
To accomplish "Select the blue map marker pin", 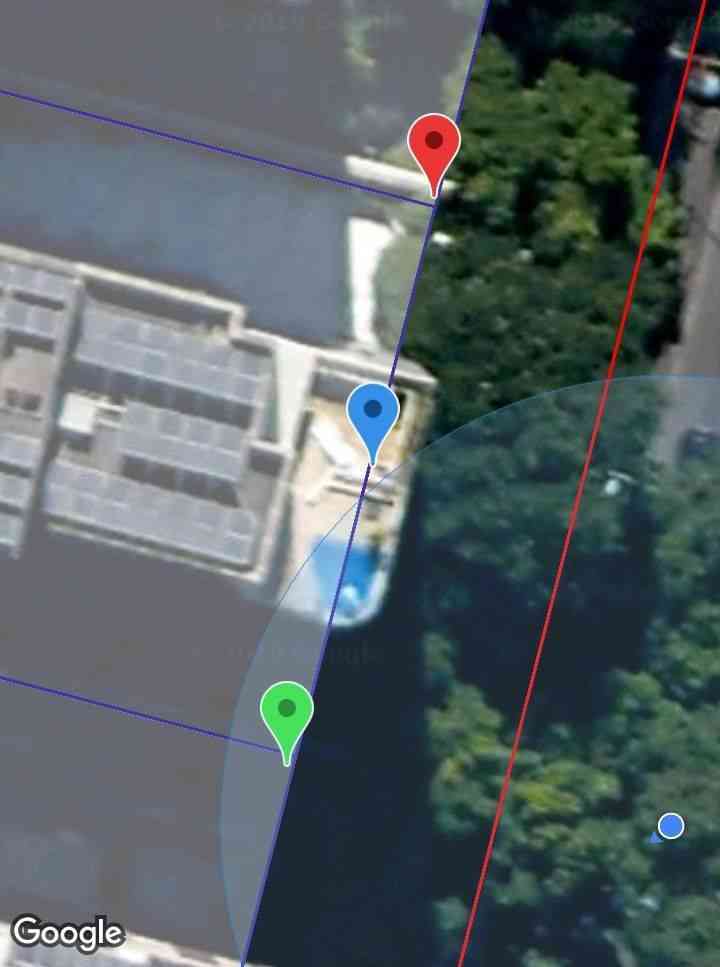I will tap(373, 413).
